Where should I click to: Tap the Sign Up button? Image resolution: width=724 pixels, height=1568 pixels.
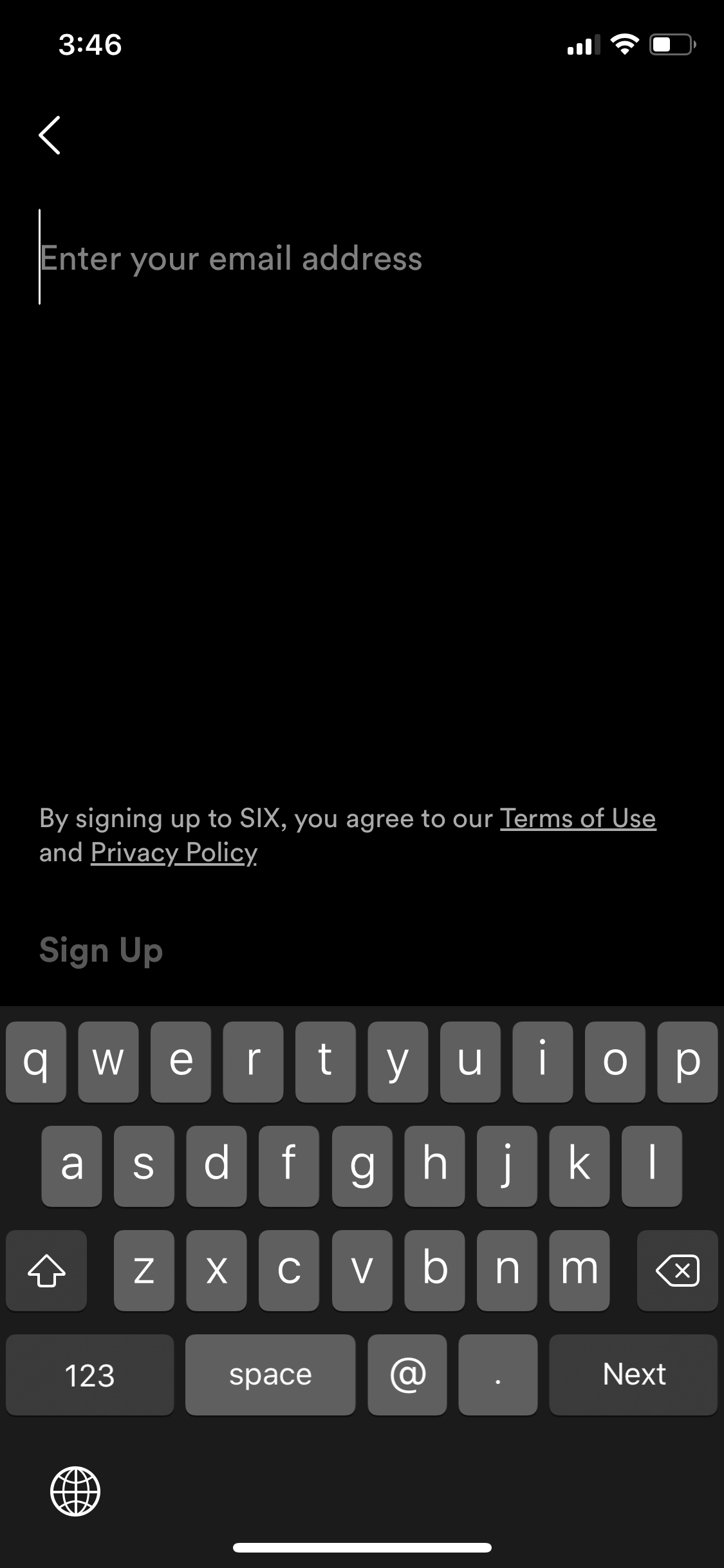101,951
